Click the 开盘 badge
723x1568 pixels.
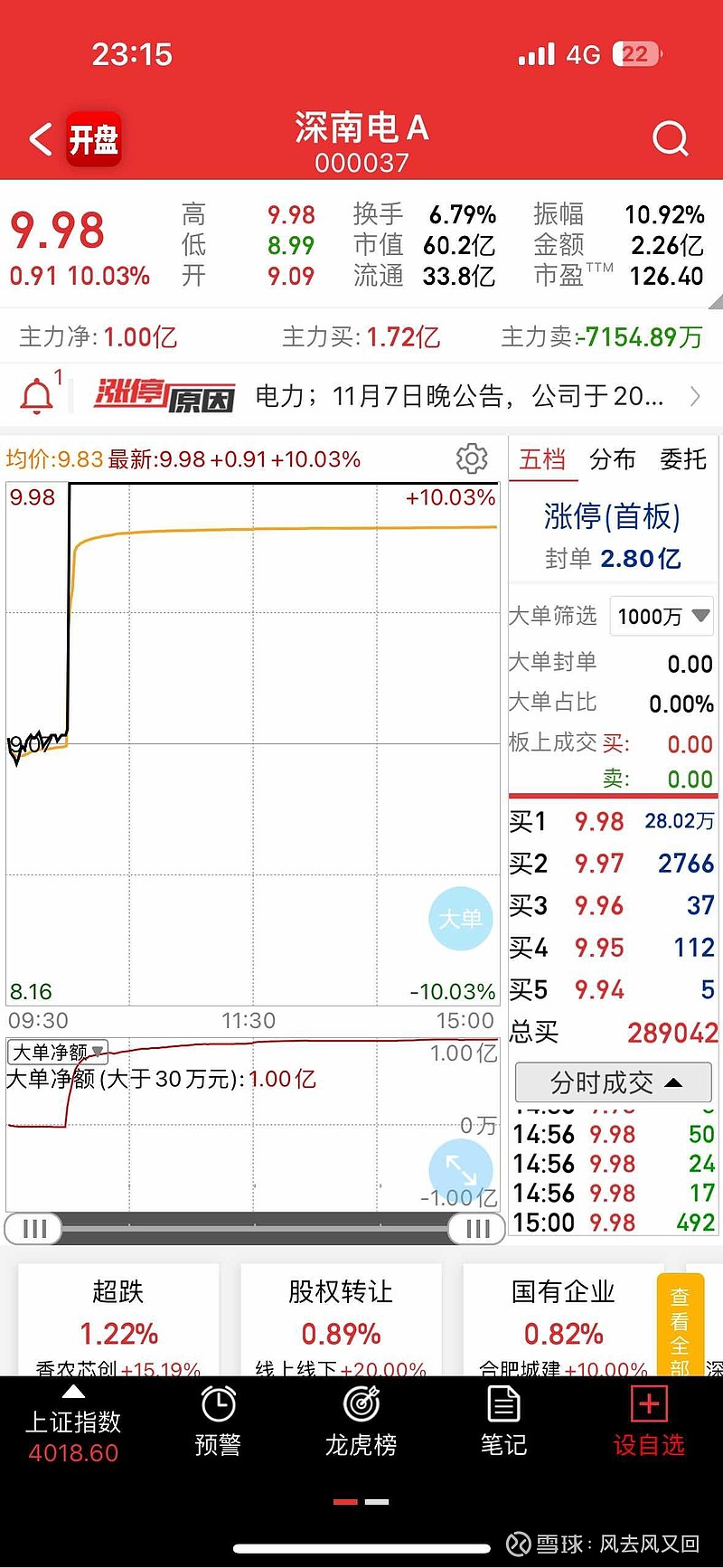point(93,139)
